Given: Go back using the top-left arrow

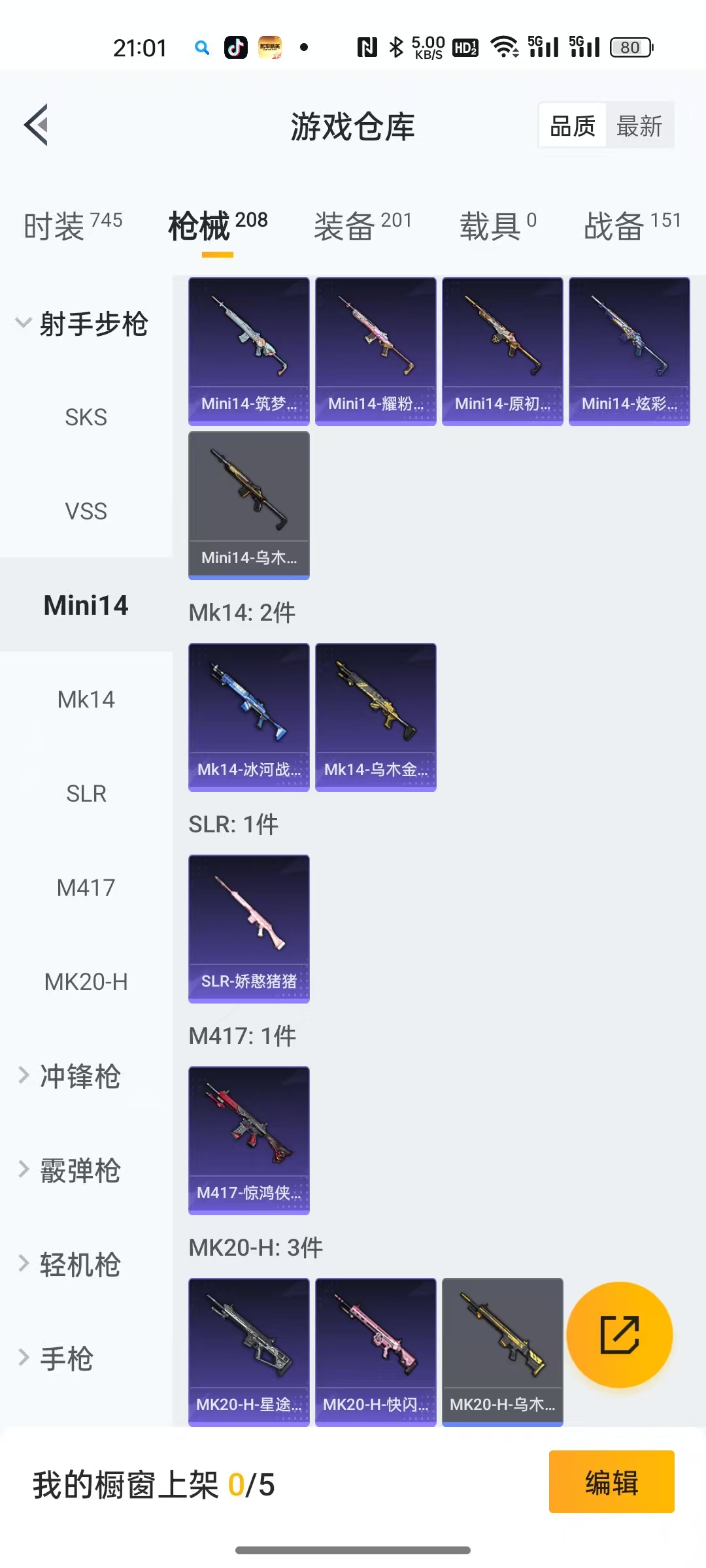Looking at the screenshot, I should point(37,124).
